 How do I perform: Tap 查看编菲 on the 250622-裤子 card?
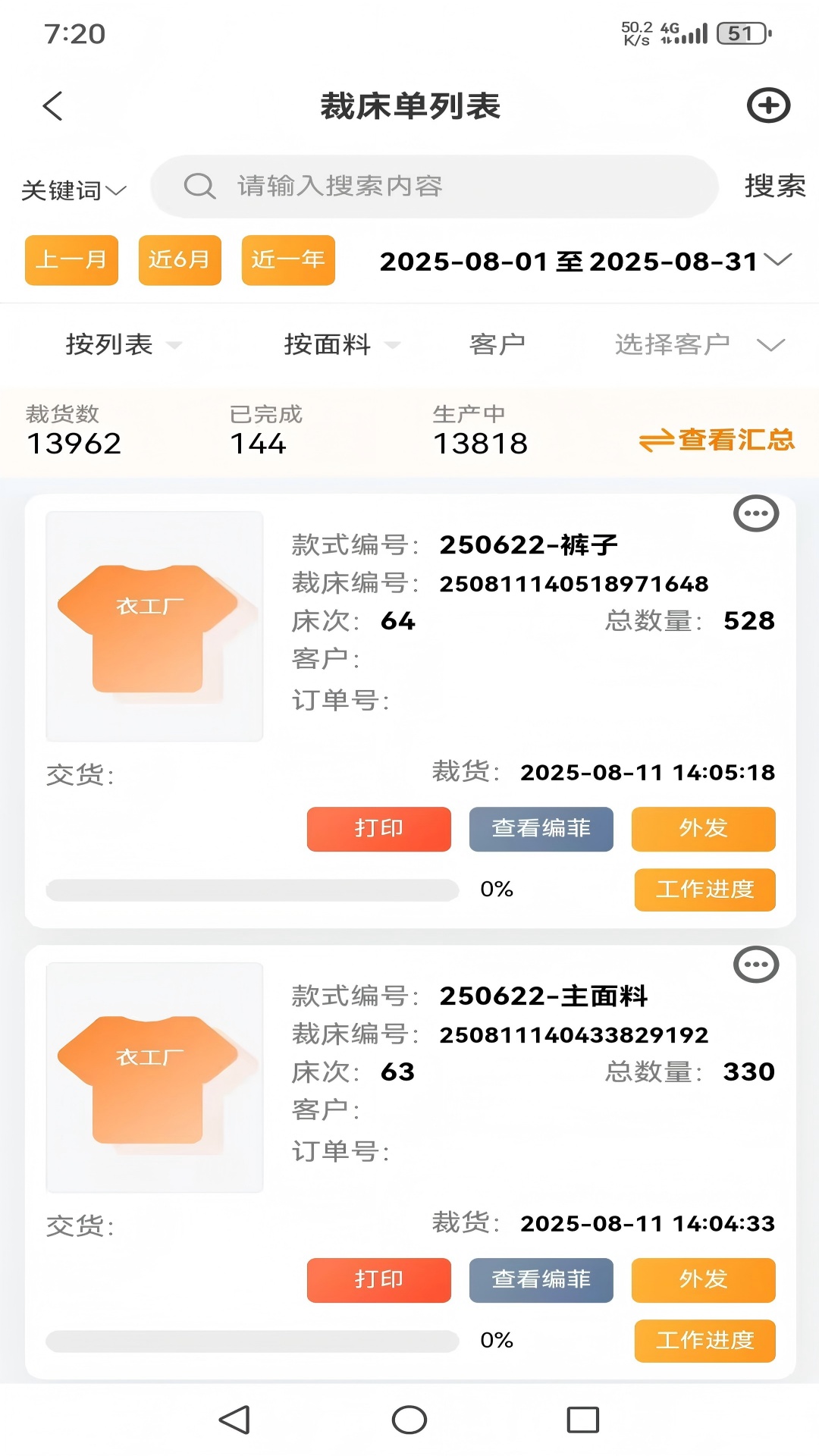[541, 829]
